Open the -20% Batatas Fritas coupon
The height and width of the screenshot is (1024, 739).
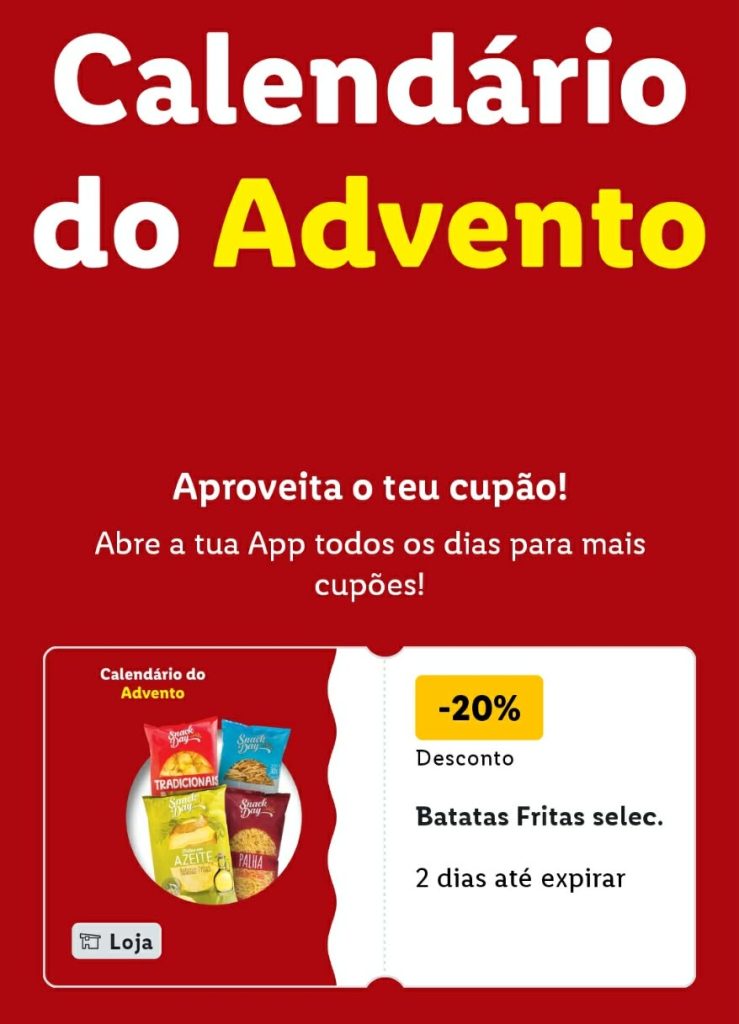(538, 816)
